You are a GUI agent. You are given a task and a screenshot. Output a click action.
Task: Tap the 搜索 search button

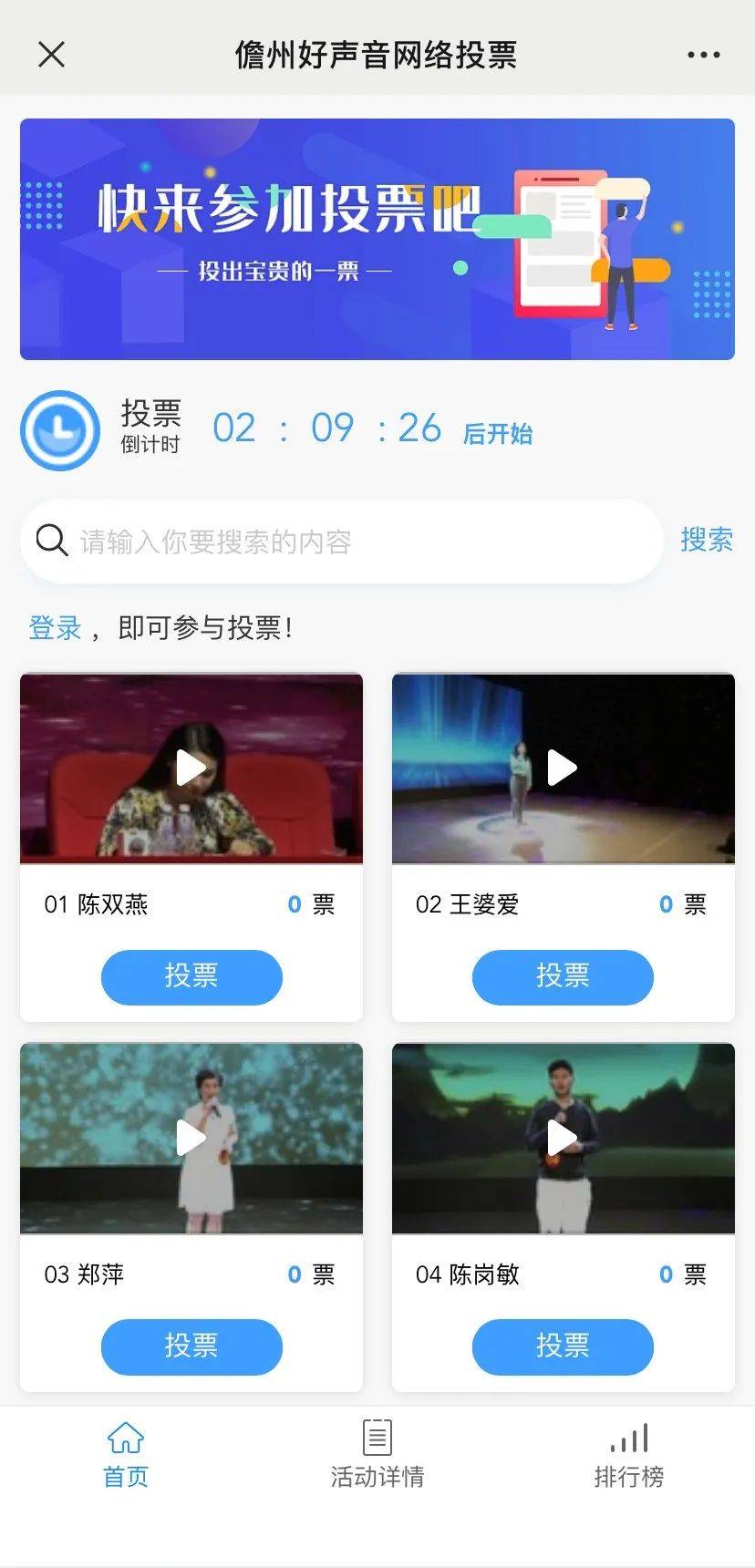pyautogui.click(x=707, y=540)
